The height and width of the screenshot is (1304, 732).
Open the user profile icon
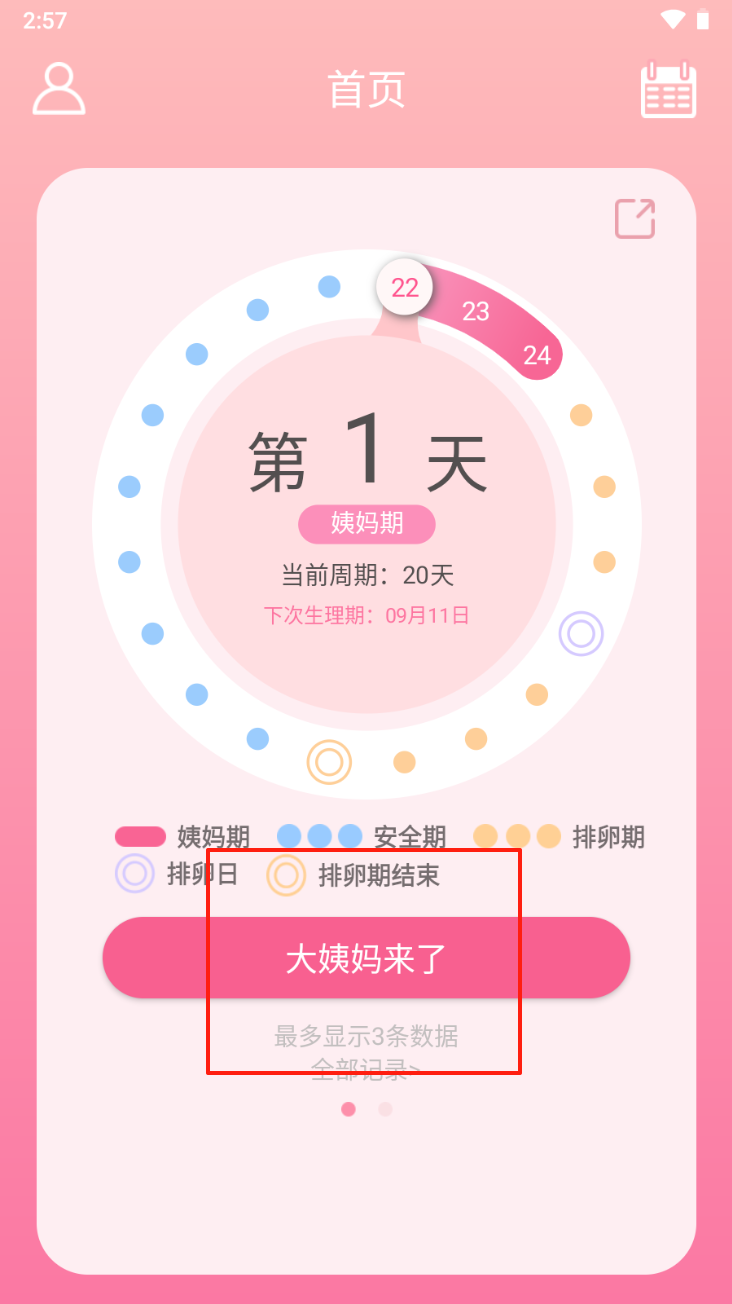[59, 90]
